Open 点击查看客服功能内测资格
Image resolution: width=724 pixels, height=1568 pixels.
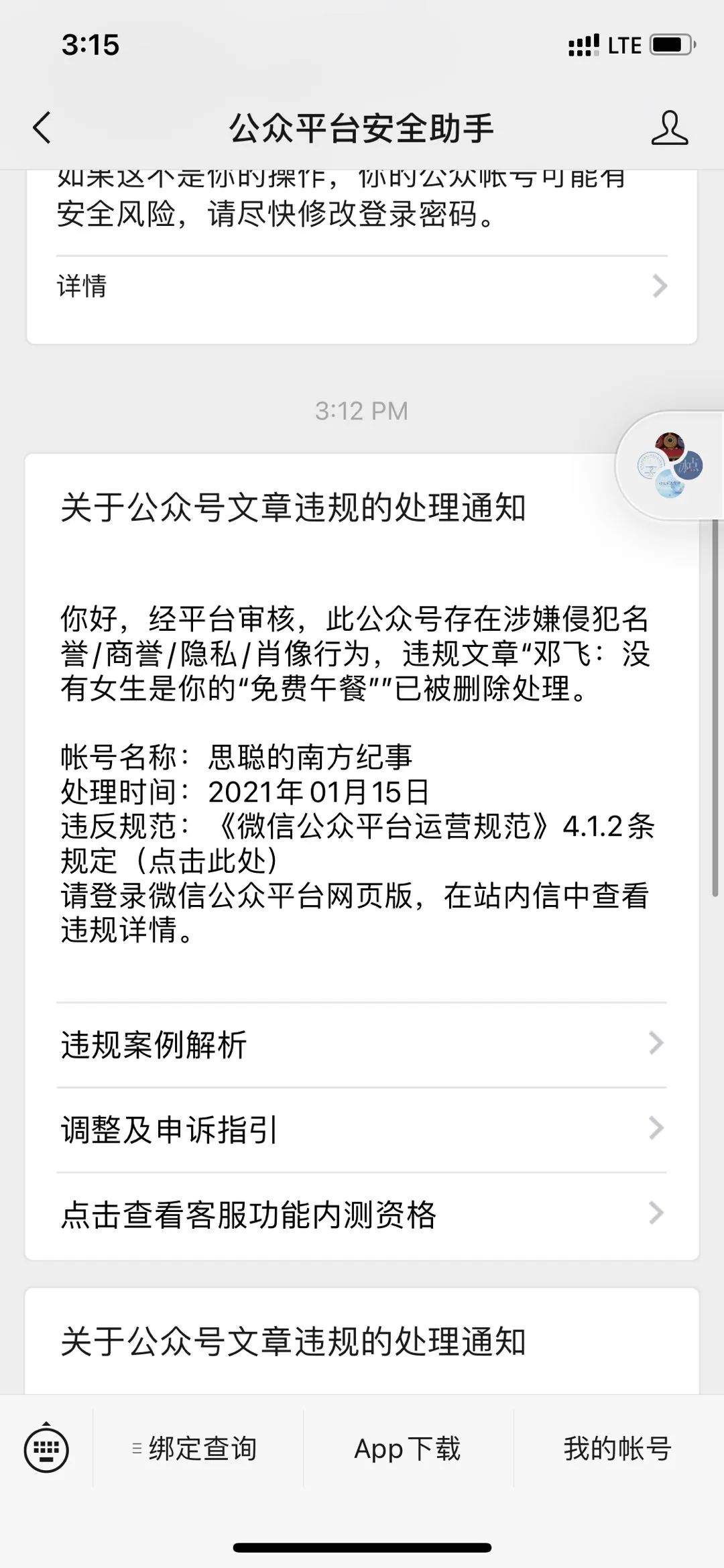362,1214
